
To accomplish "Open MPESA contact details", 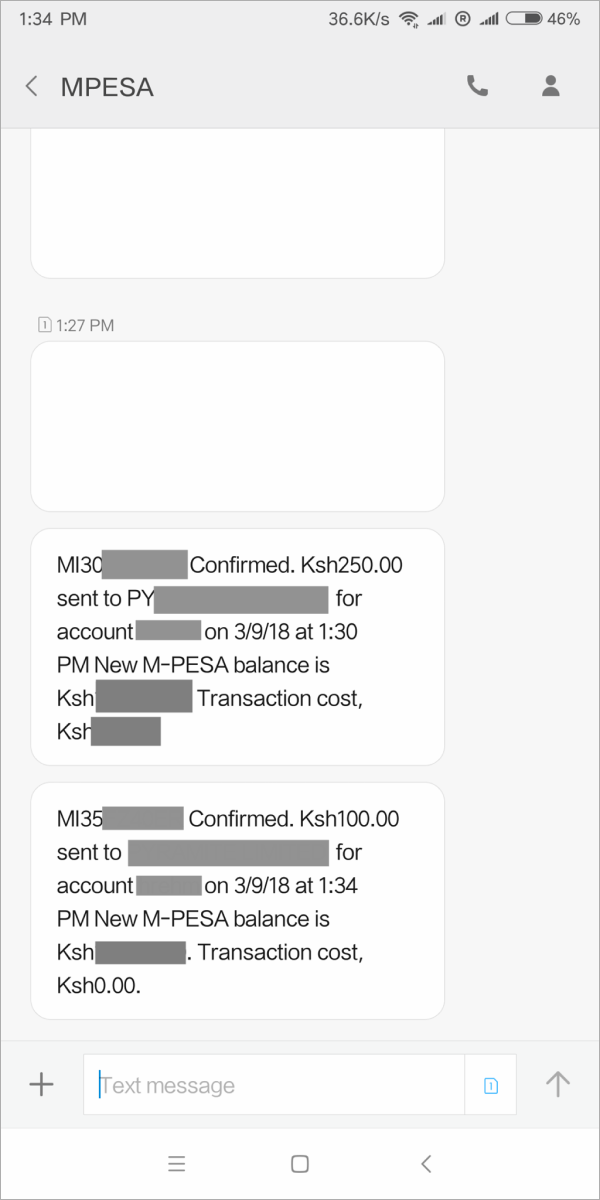I will (x=551, y=87).
